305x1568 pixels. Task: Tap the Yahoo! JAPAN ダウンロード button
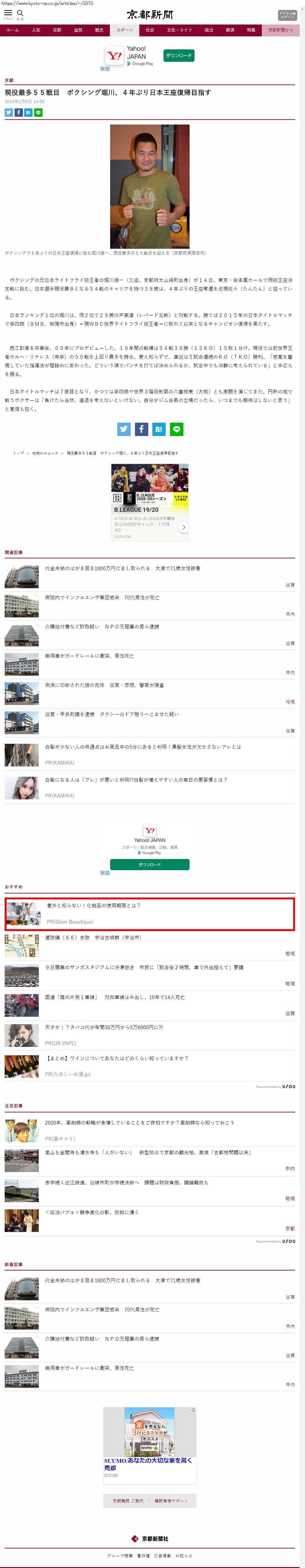[179, 56]
